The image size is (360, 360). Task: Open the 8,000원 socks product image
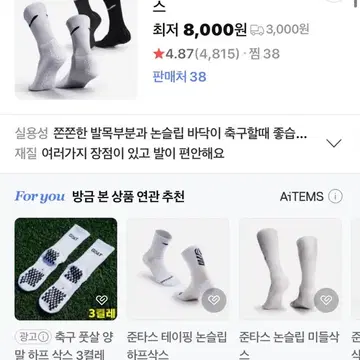[76, 49]
